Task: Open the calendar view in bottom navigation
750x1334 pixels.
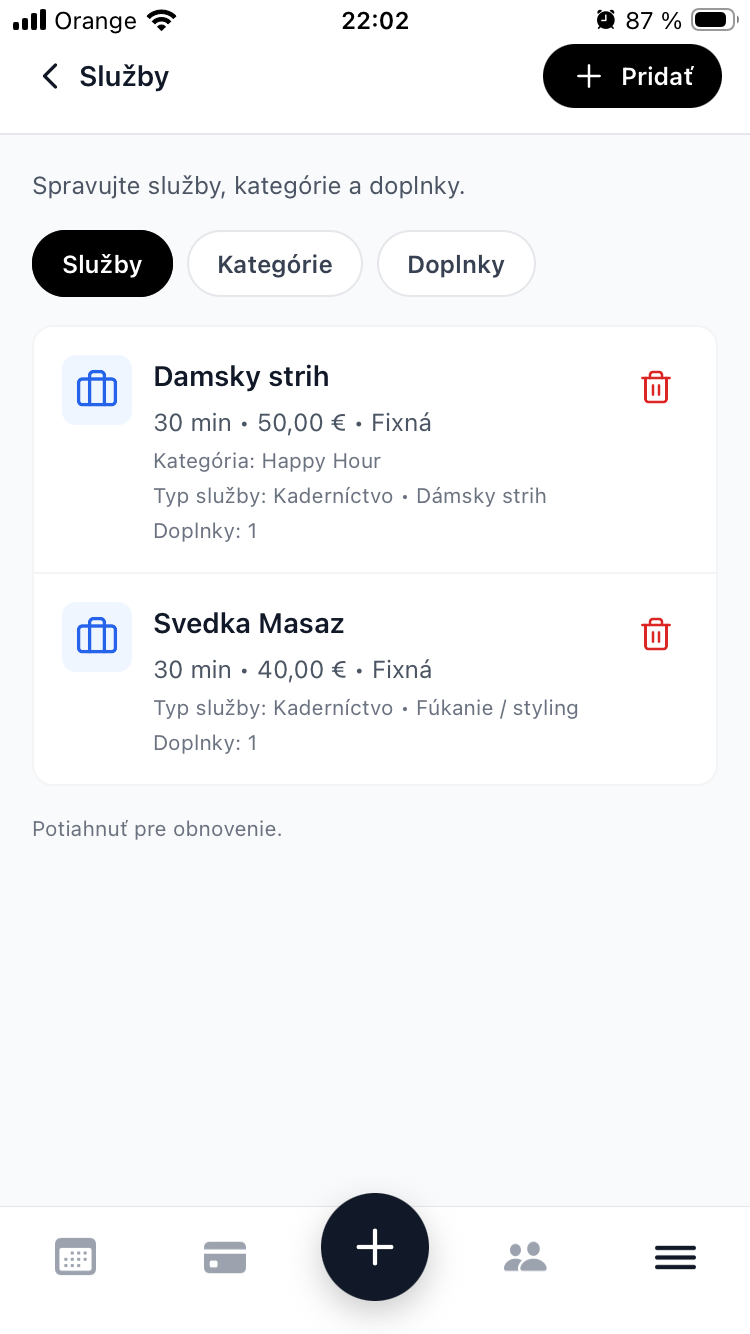Action: pos(75,1256)
